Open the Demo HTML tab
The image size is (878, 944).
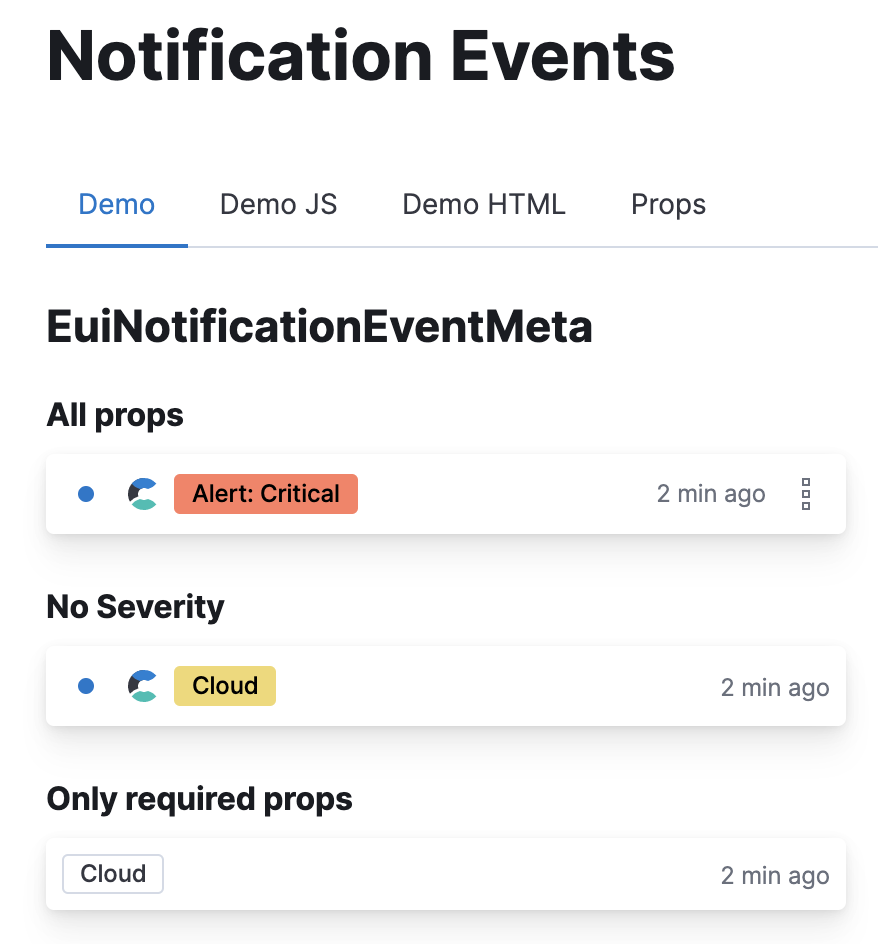[x=484, y=205]
